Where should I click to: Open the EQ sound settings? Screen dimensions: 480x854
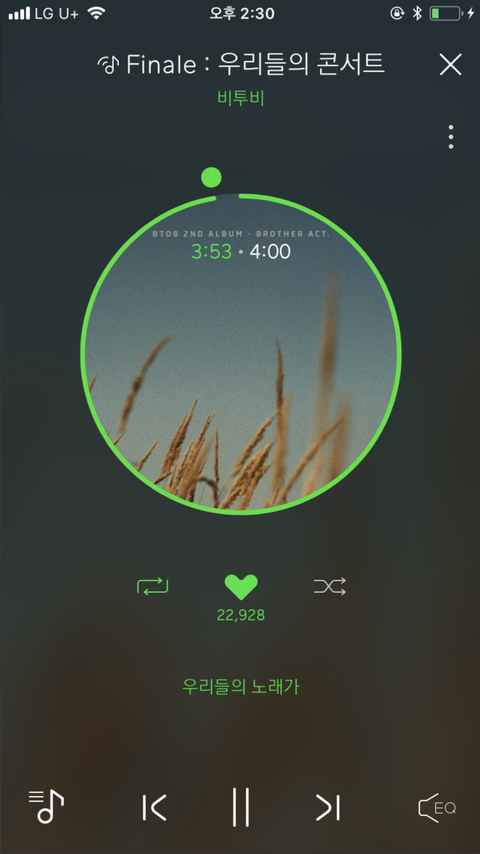point(437,807)
